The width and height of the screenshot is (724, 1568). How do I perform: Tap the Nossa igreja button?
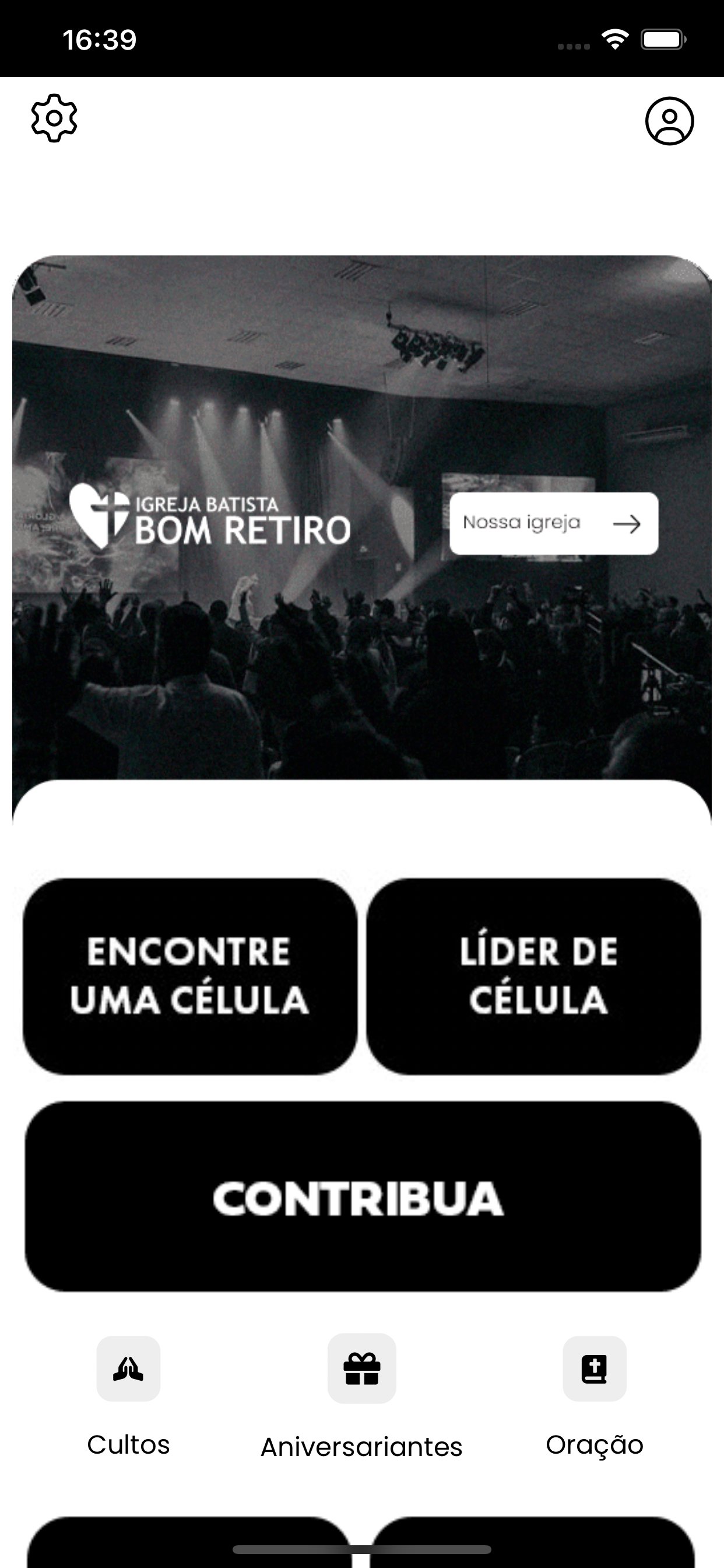(x=554, y=523)
